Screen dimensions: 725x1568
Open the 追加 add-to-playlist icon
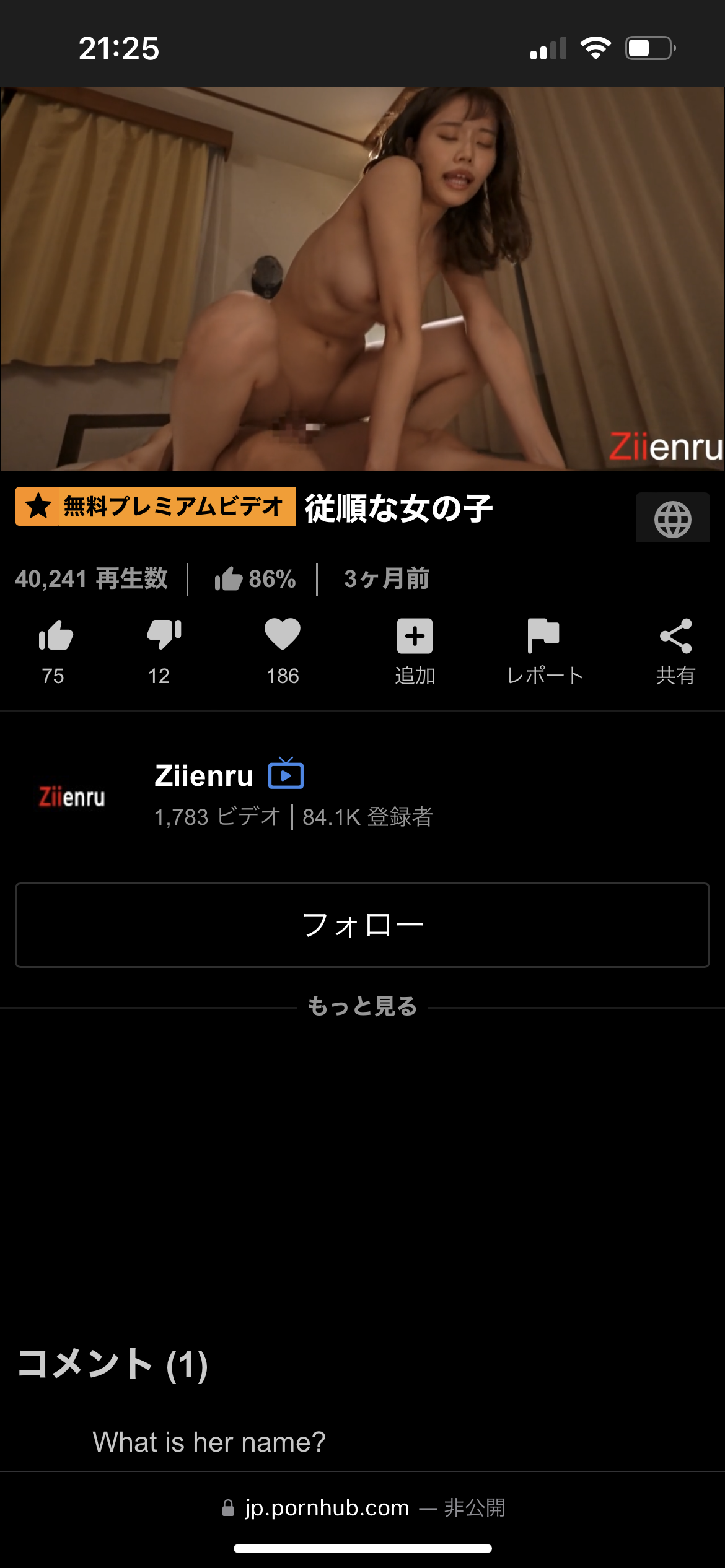tap(414, 638)
